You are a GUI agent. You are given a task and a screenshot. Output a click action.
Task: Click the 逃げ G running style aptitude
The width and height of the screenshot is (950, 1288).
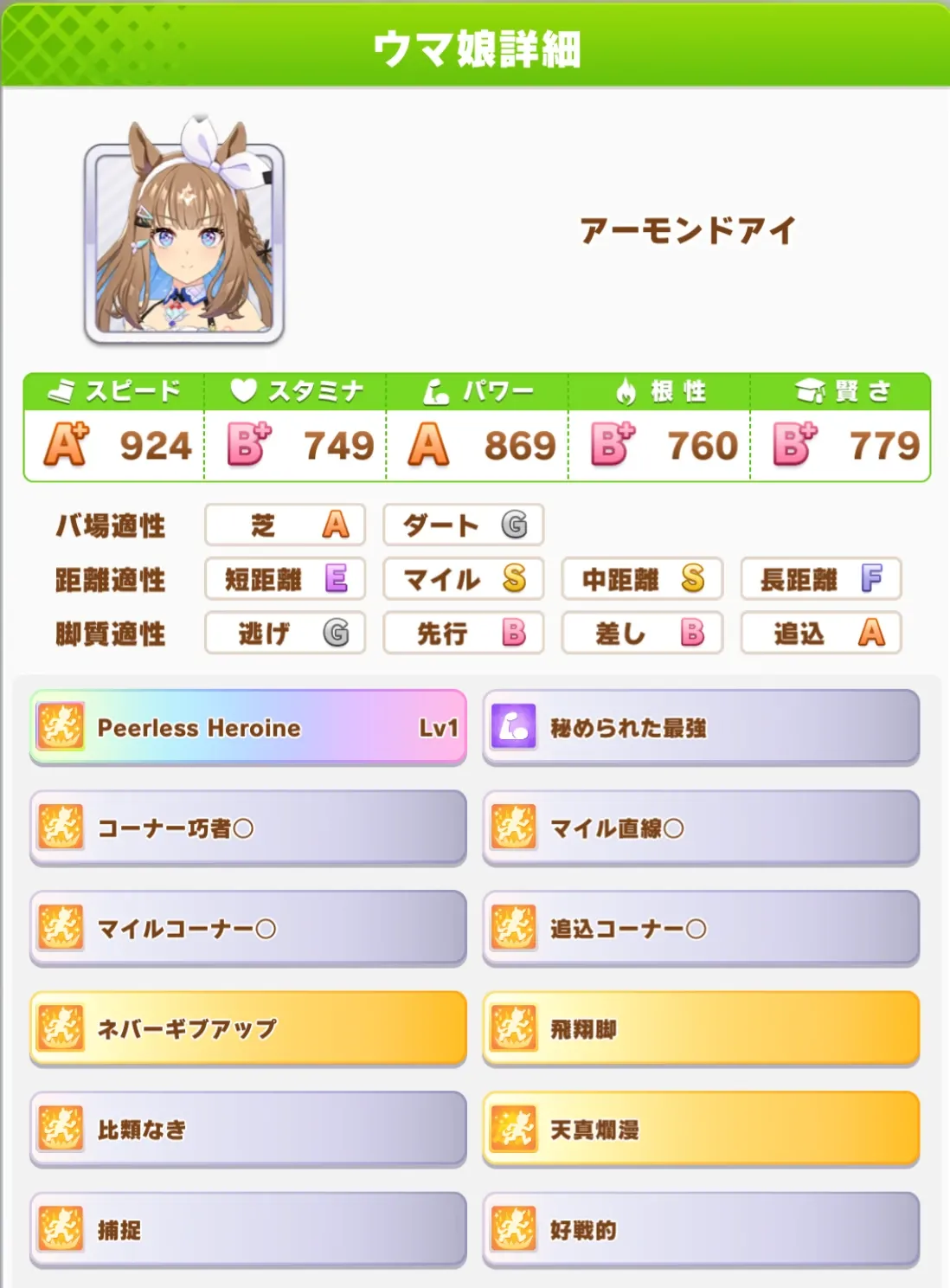(x=285, y=633)
